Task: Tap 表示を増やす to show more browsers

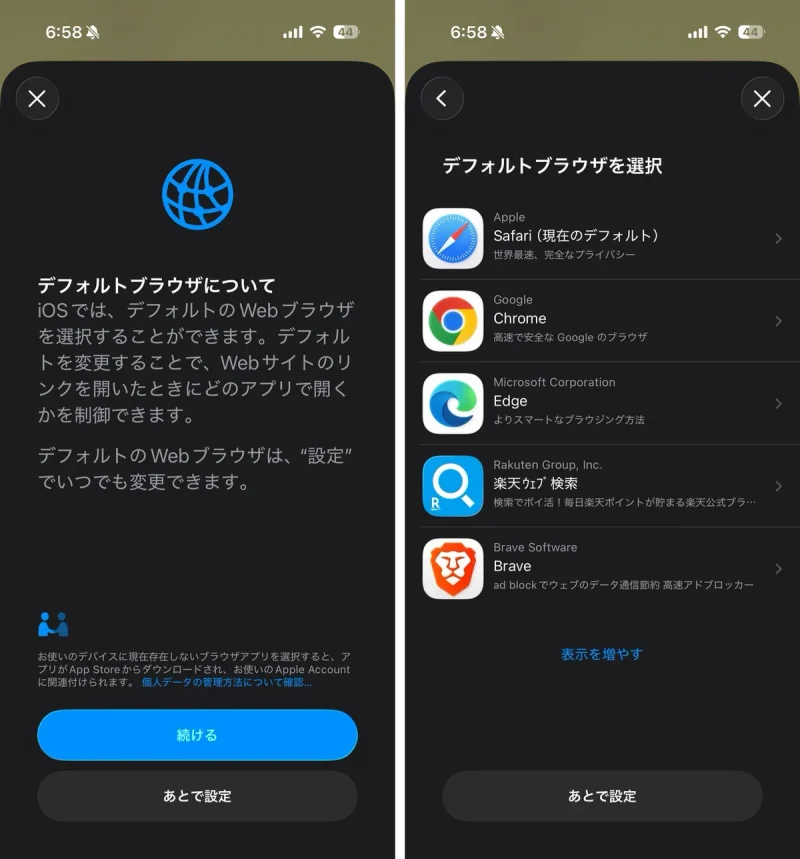Action: pyautogui.click(x=602, y=654)
